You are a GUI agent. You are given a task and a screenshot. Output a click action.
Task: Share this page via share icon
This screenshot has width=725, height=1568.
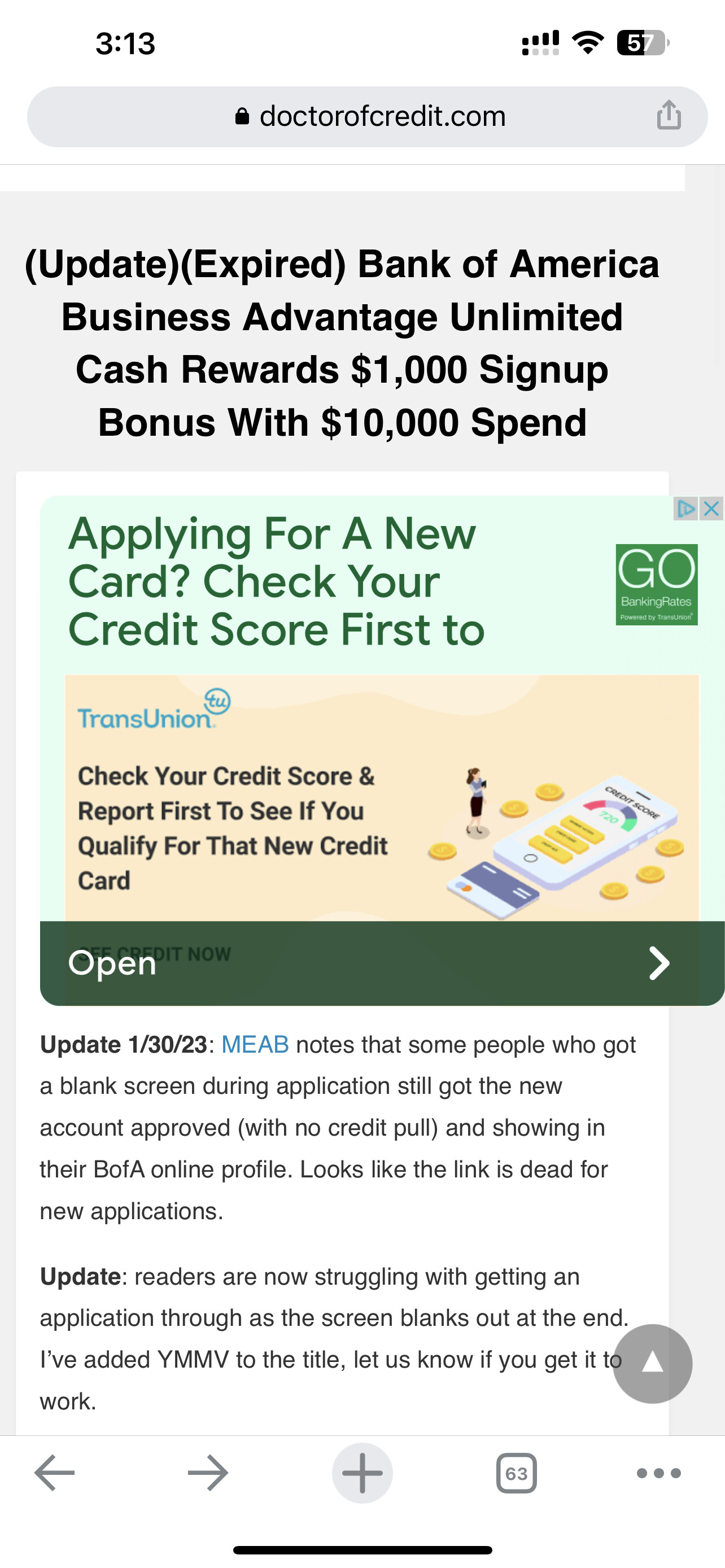pos(669,115)
